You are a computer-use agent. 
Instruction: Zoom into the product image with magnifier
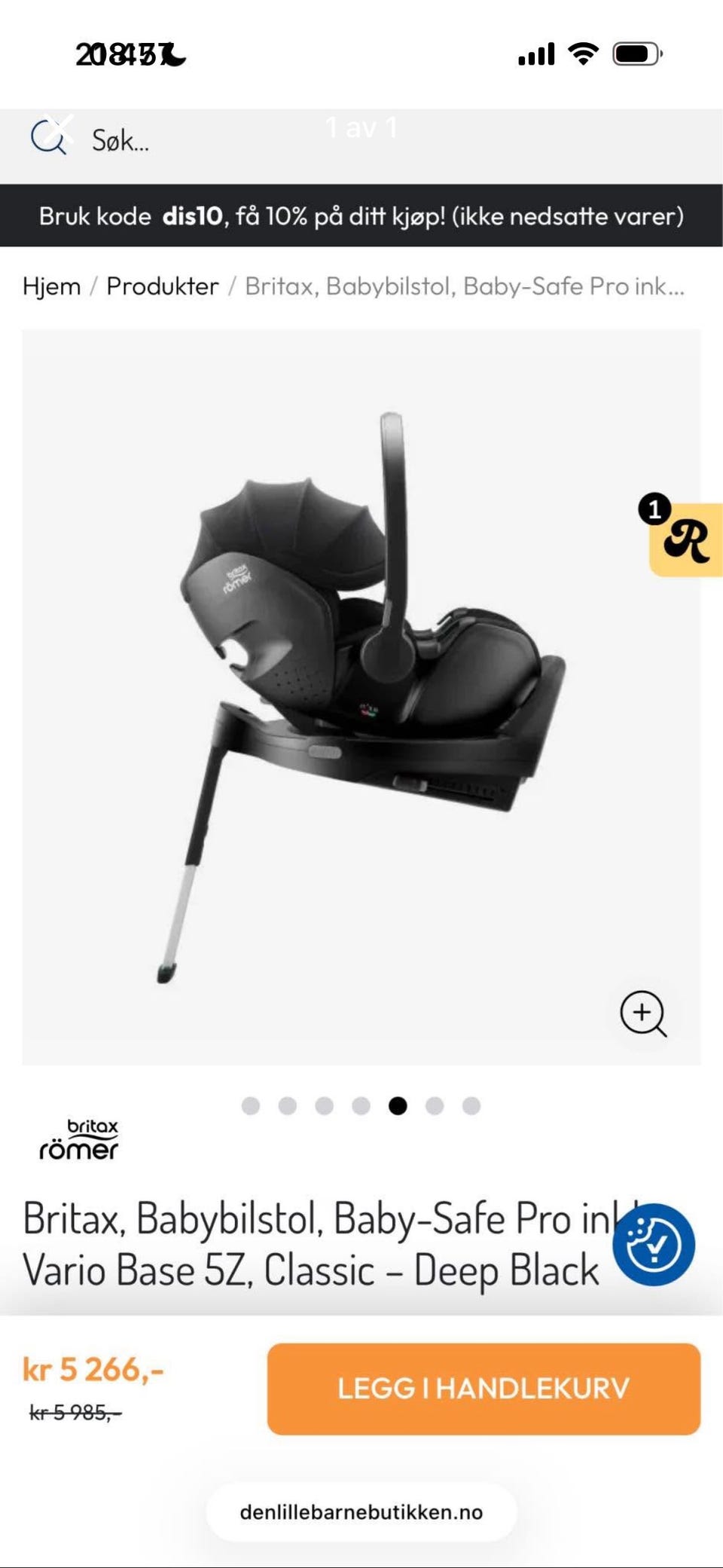[642, 1013]
